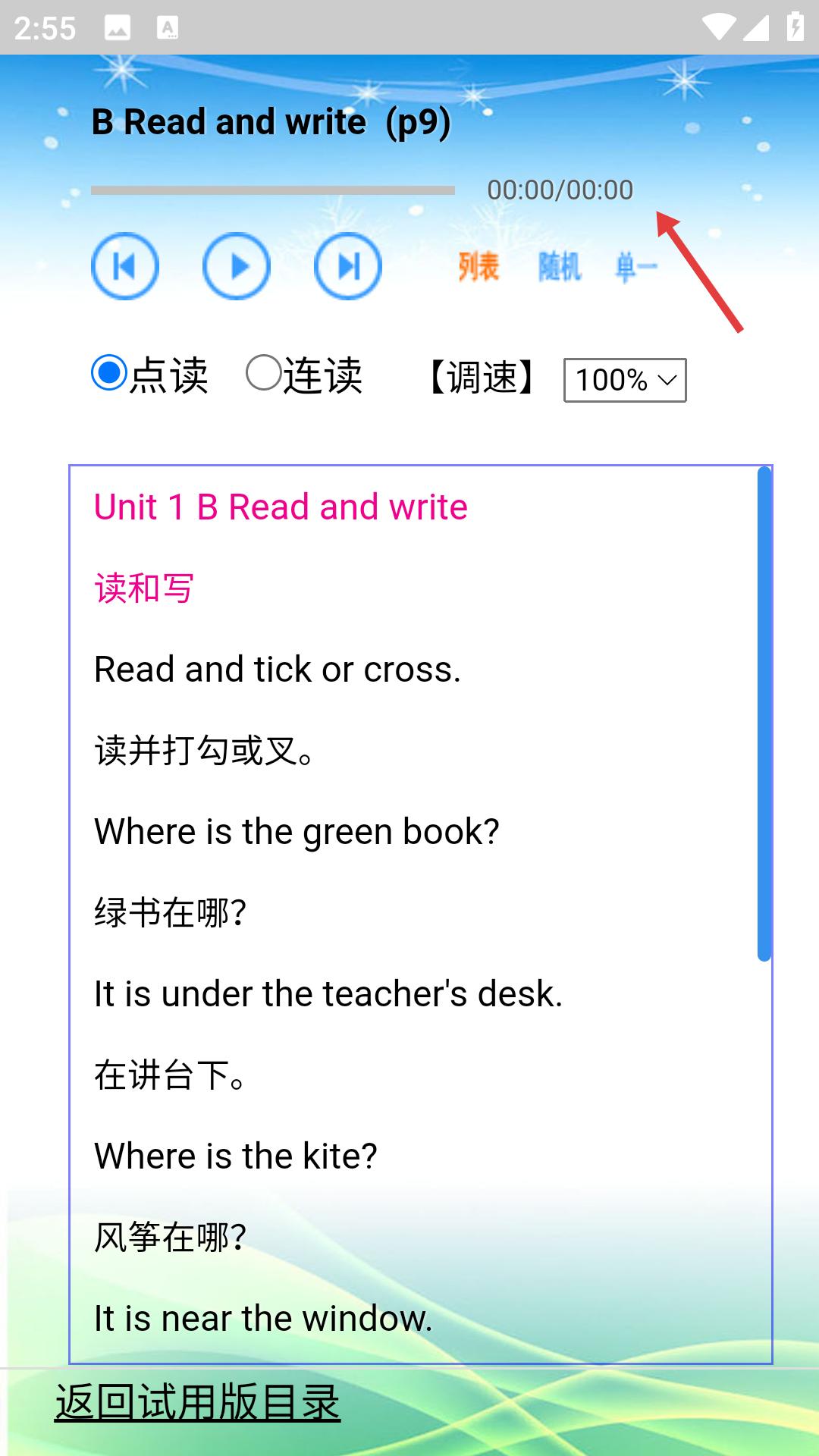Play the audio track
The height and width of the screenshot is (1456, 819).
pyautogui.click(x=237, y=266)
